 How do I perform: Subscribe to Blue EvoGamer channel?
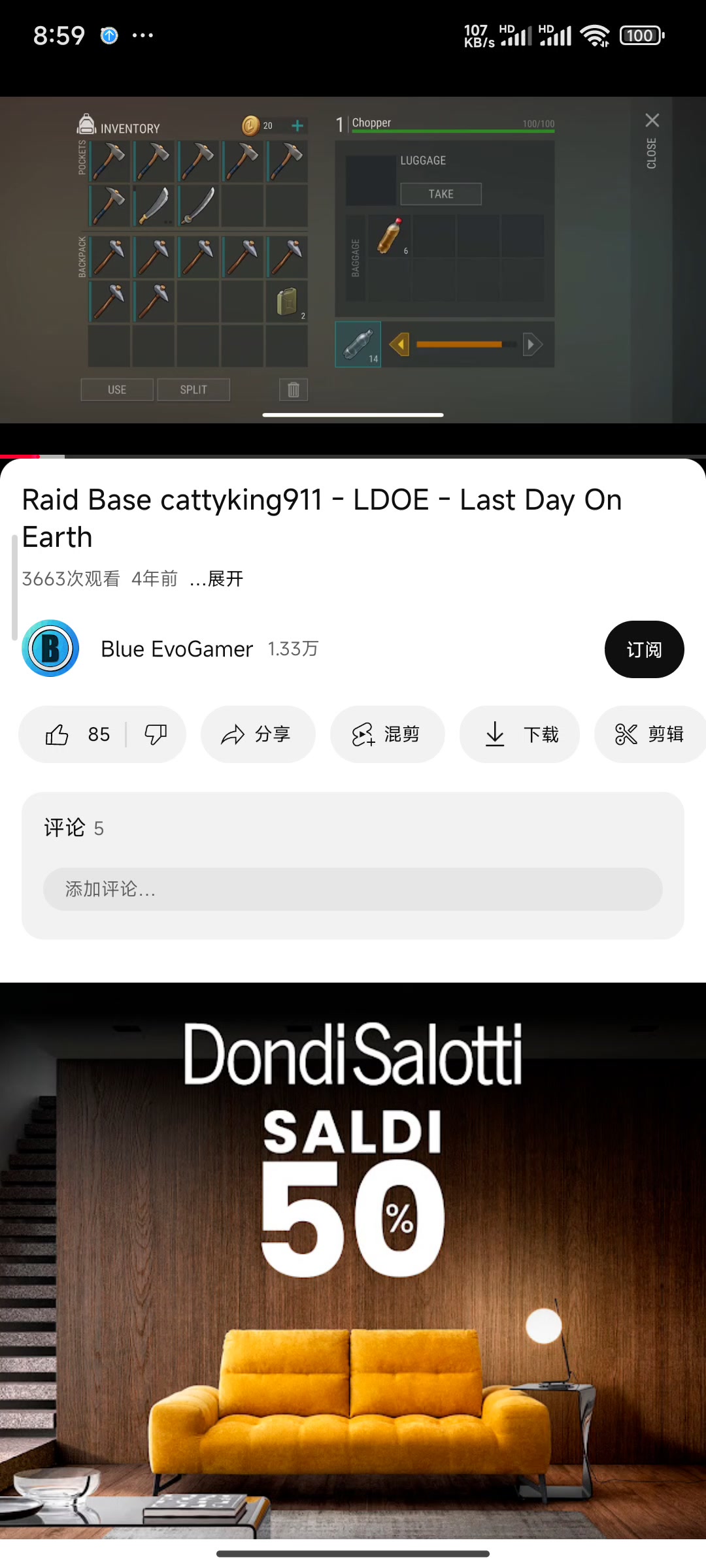644,649
